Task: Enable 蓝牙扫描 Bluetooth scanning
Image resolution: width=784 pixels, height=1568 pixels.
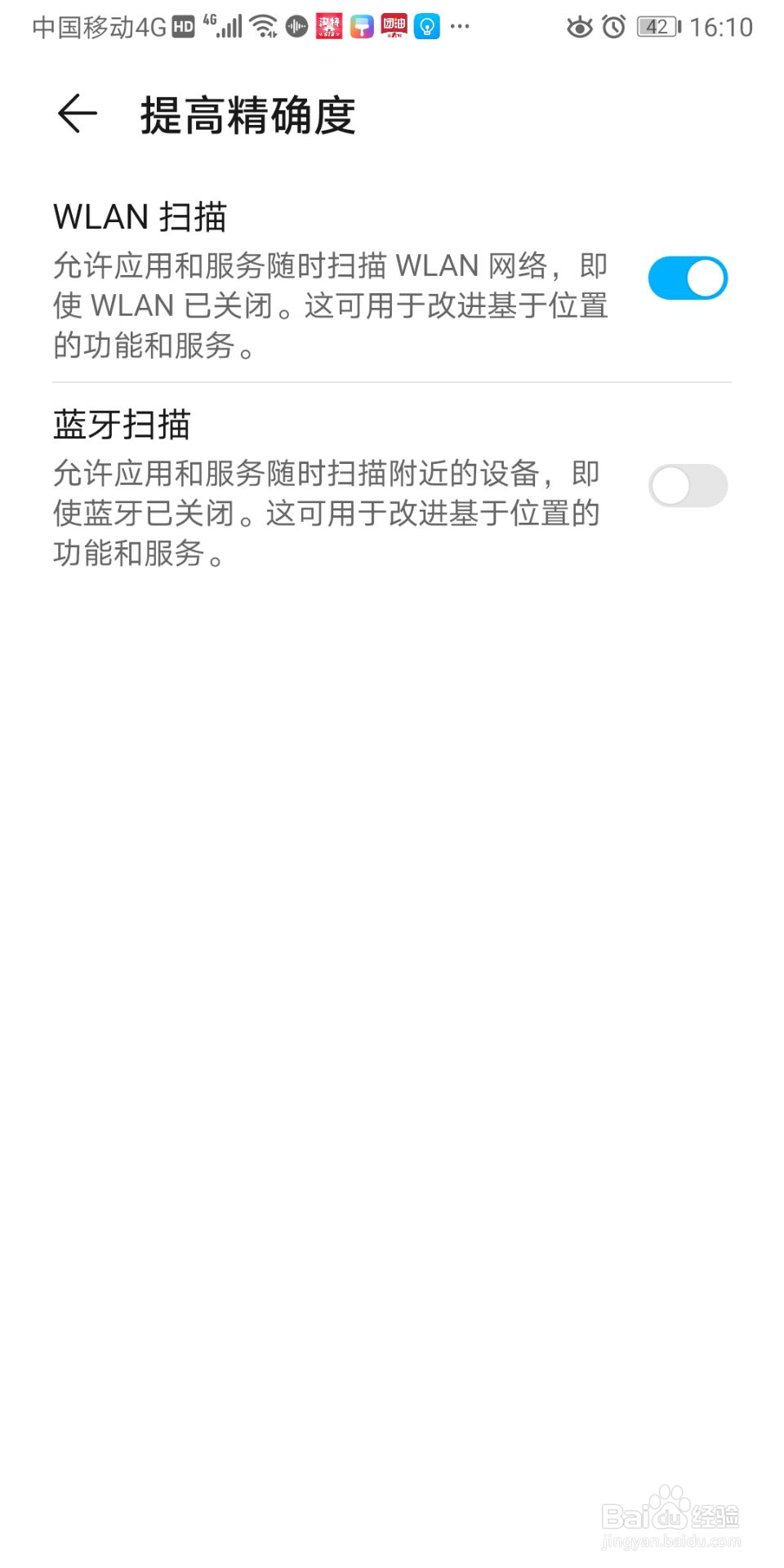Action: (x=687, y=485)
